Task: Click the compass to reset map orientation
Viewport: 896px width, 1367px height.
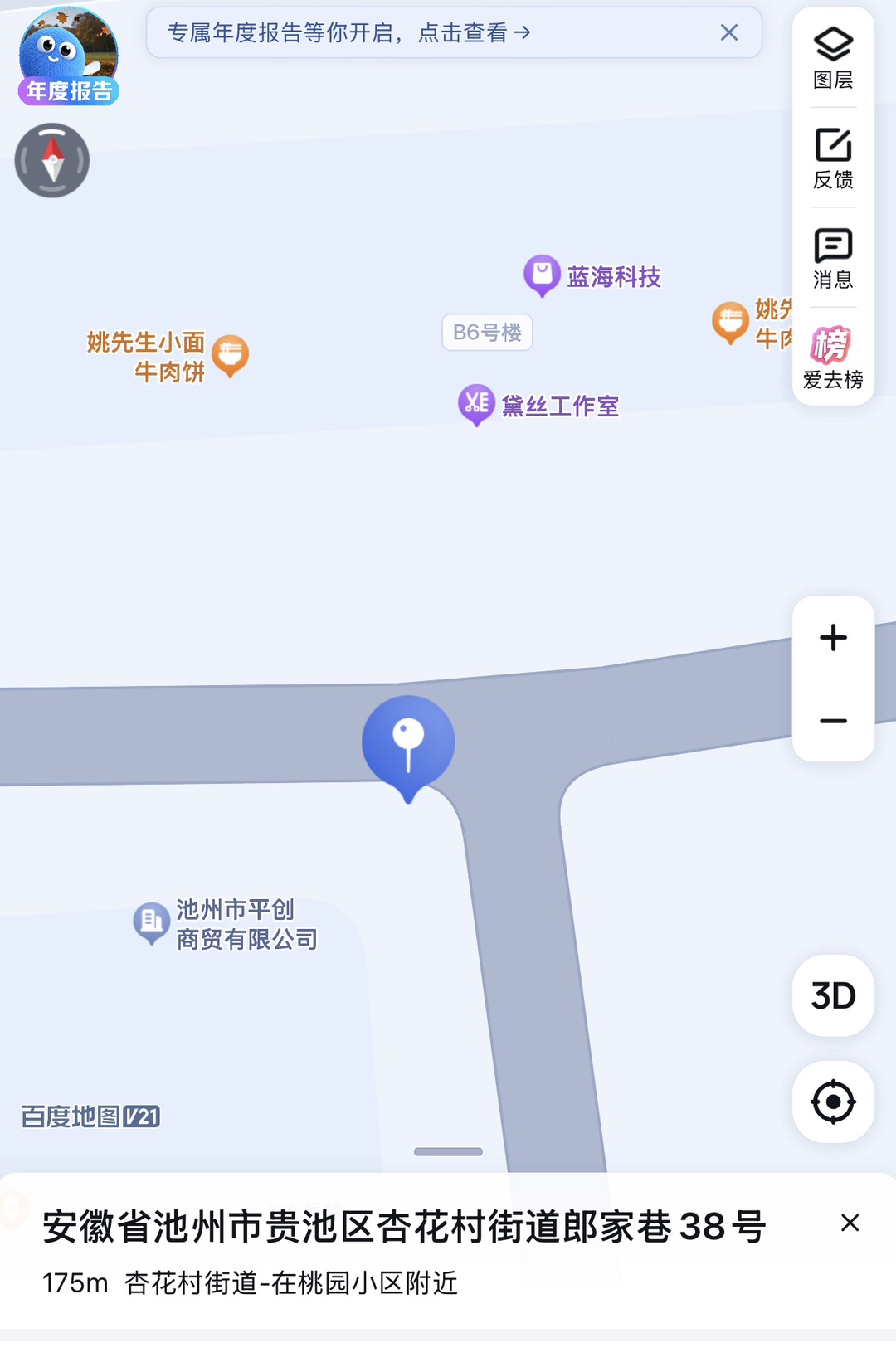Action: click(51, 160)
